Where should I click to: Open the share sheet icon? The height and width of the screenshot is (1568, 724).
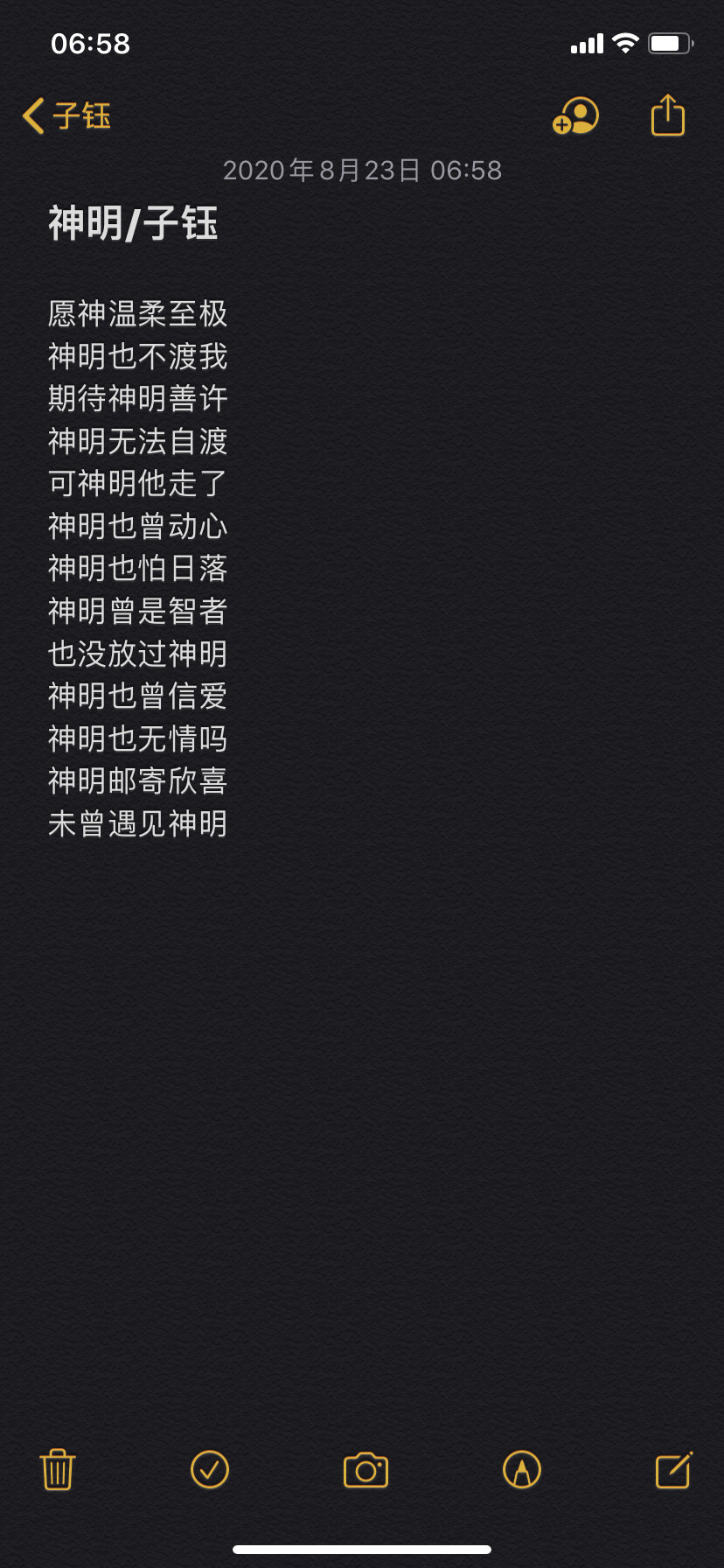[x=667, y=114]
